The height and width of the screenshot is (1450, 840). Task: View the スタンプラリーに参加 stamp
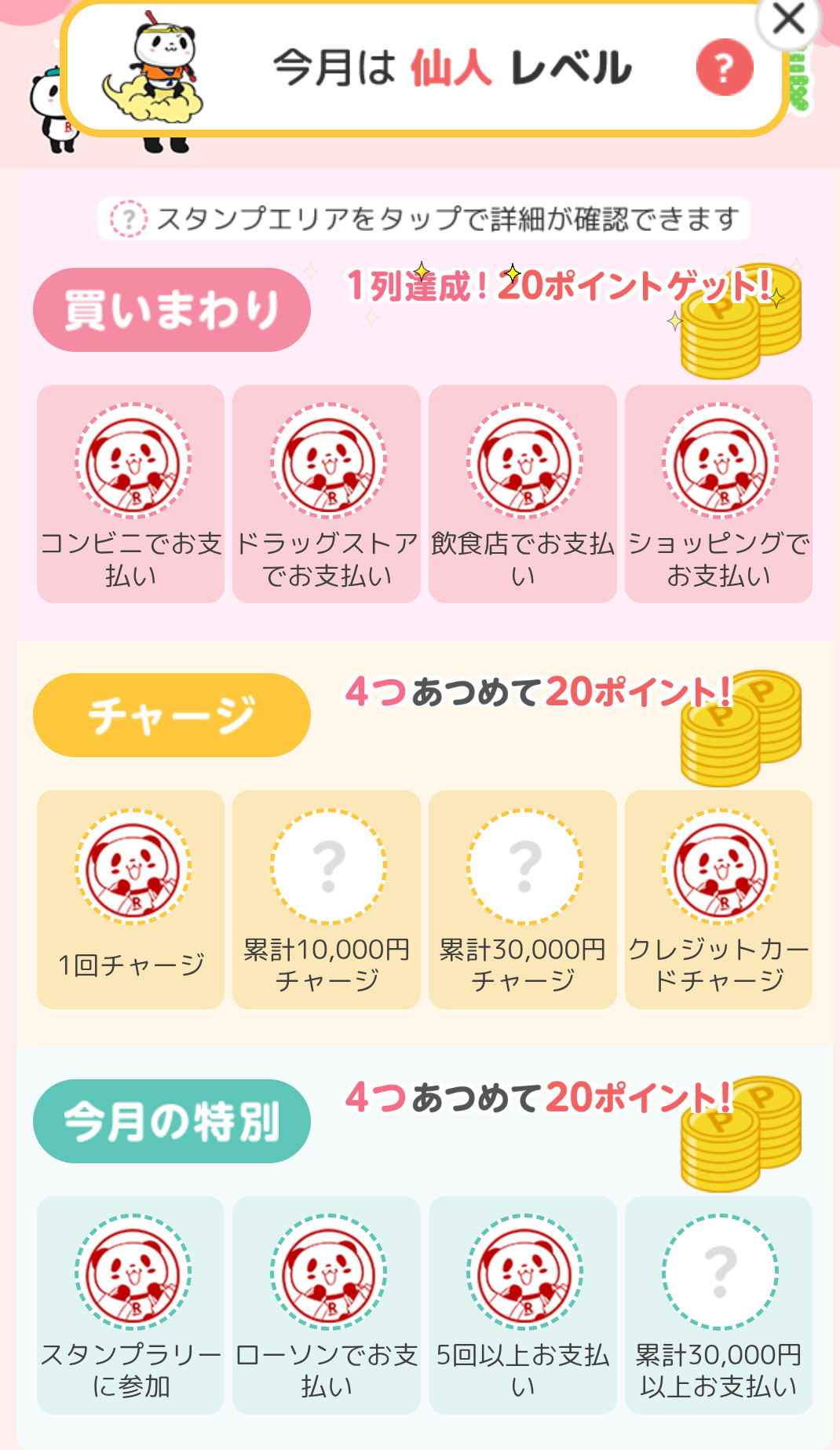pos(131,1305)
